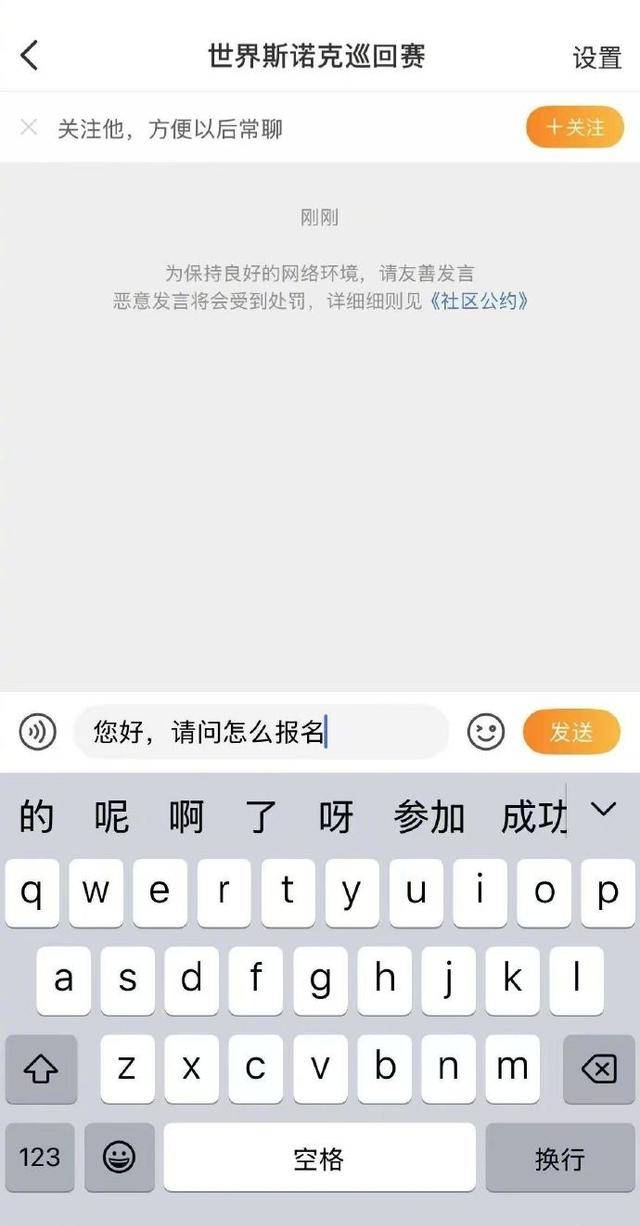
Task: Choose the suggestion 呢
Action: (112, 817)
